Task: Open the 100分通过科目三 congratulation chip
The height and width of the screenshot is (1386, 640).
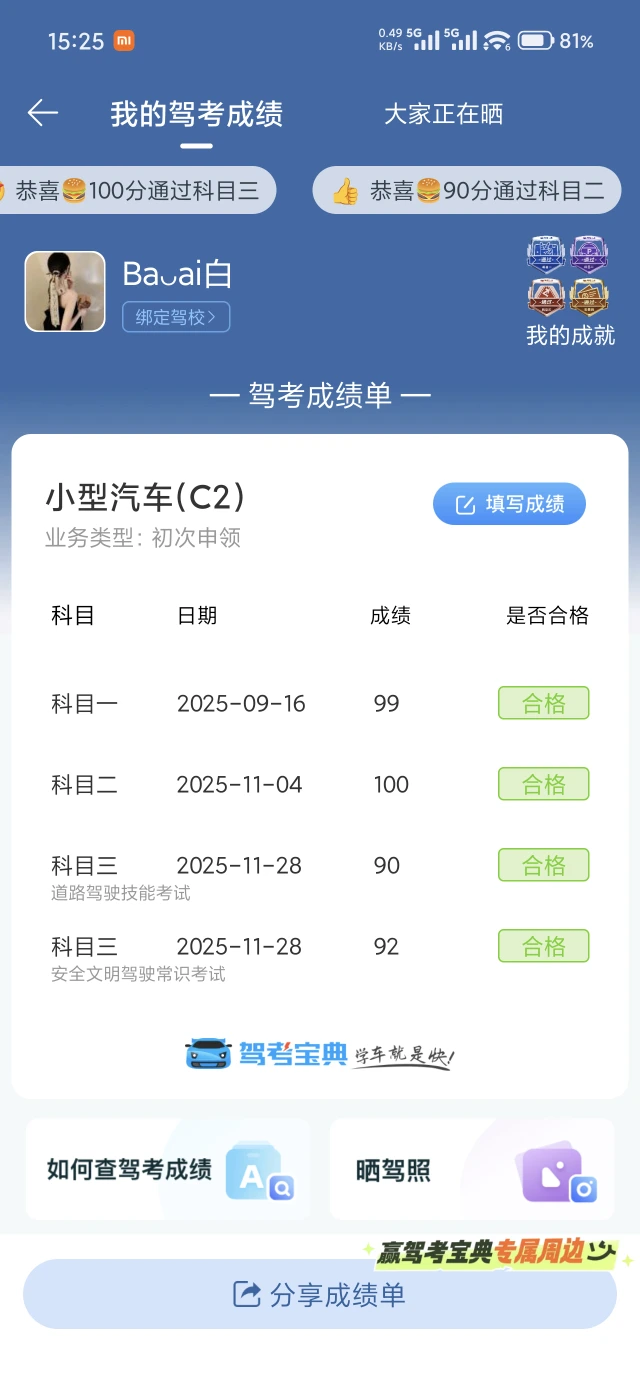Action: point(138,190)
